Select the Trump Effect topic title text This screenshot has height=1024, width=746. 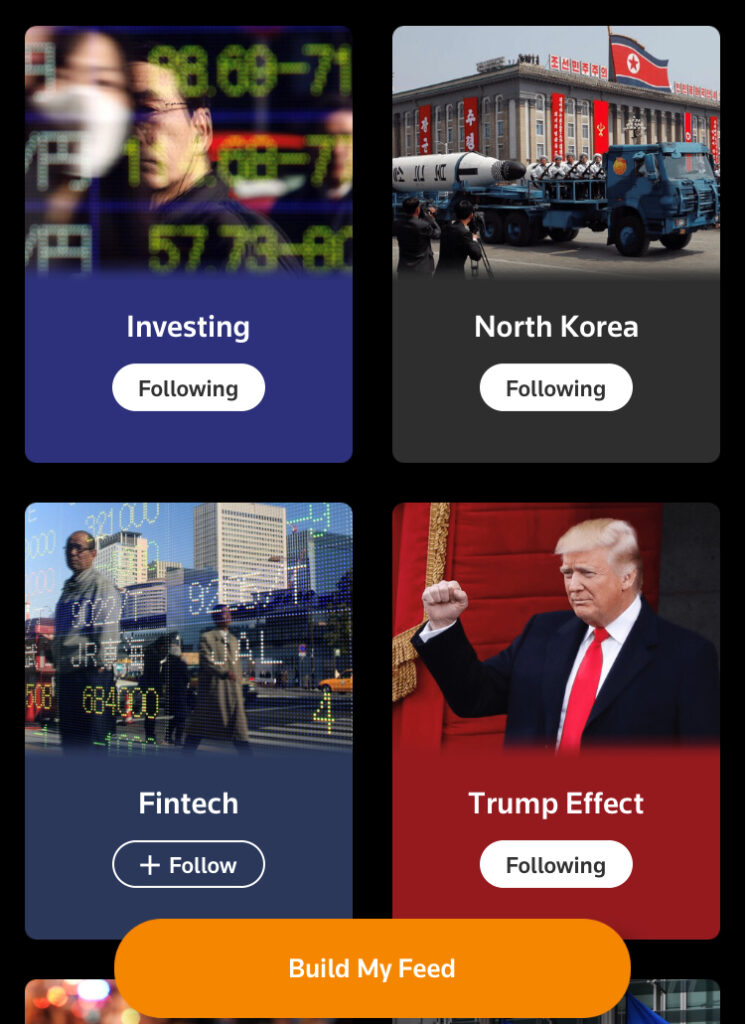coord(556,803)
